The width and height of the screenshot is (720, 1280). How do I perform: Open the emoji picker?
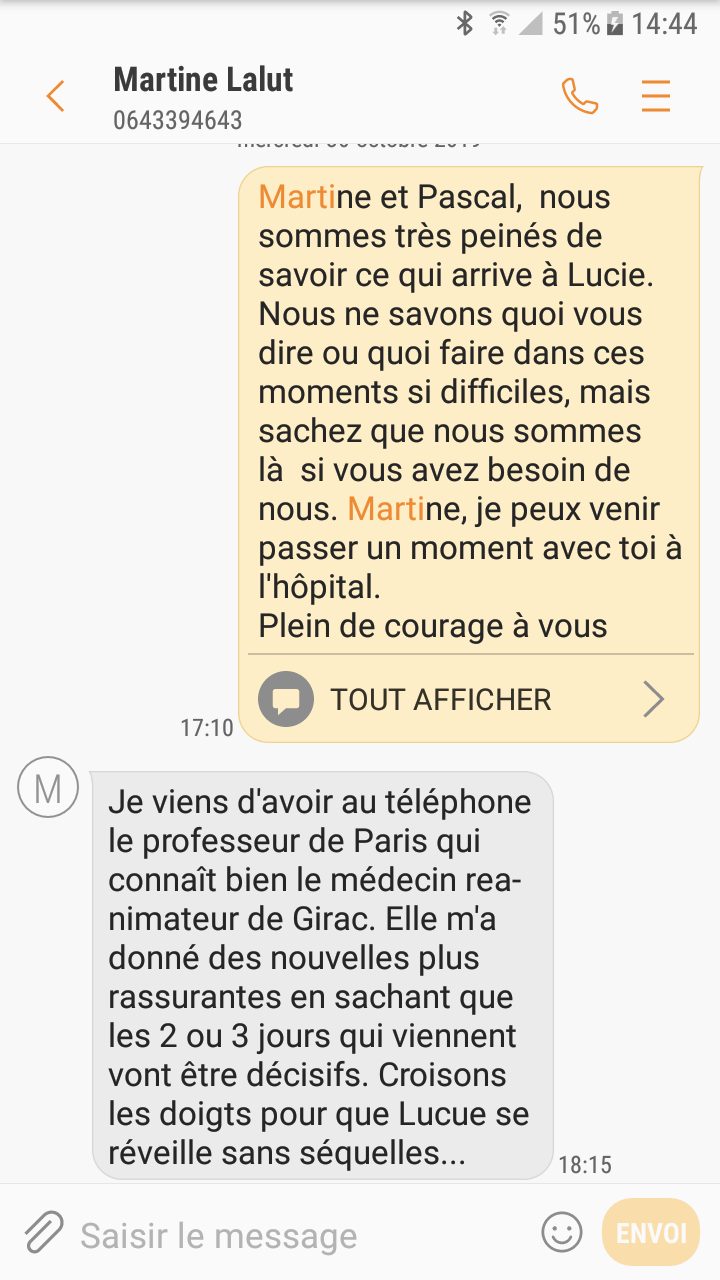(561, 1232)
